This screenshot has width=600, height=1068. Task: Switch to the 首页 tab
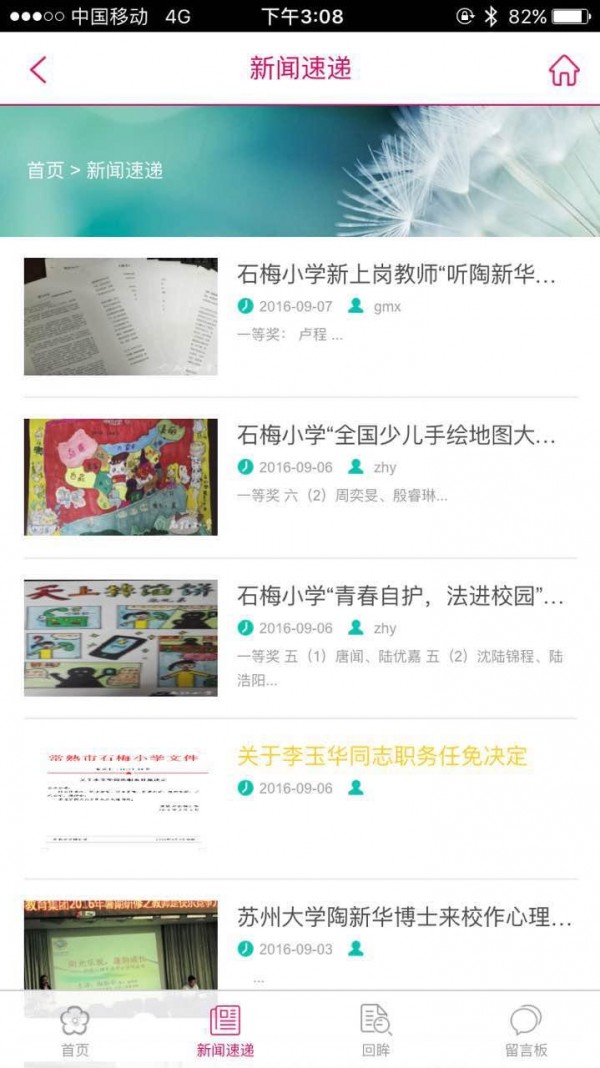[x=75, y=1031]
